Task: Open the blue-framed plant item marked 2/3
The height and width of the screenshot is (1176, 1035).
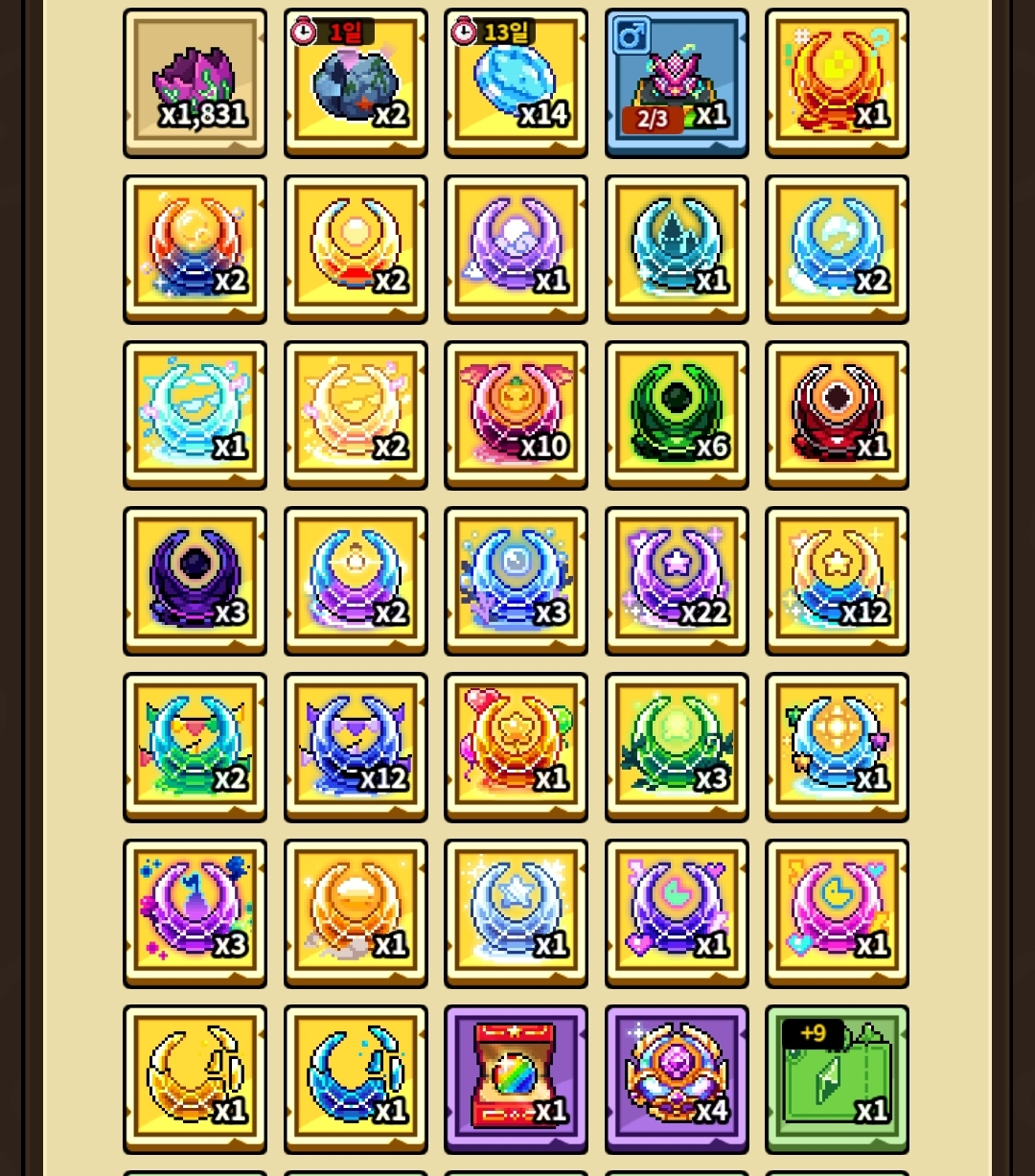Action: click(x=677, y=82)
